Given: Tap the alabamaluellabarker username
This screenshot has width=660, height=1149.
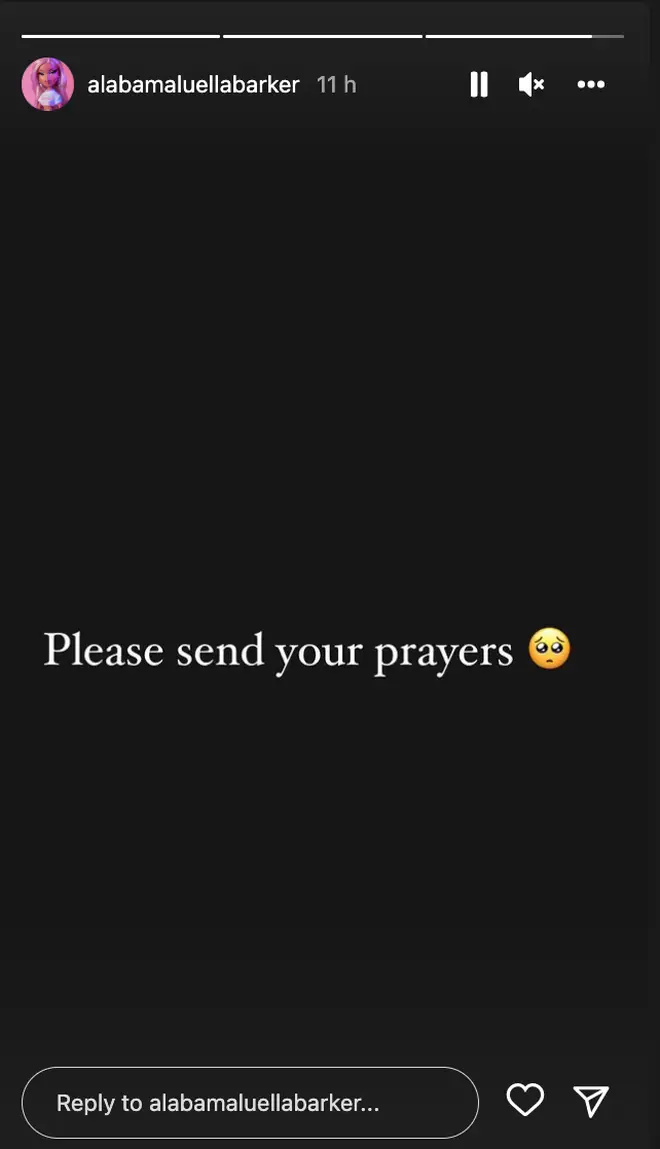Looking at the screenshot, I should click(x=193, y=85).
